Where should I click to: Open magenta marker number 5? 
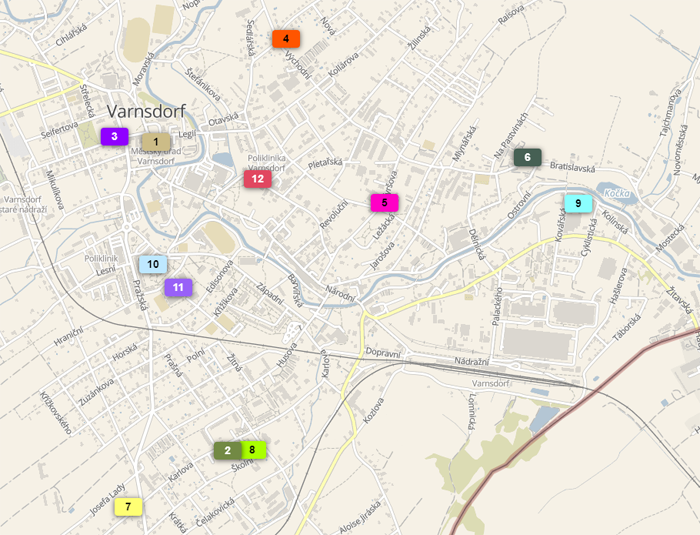point(384,202)
